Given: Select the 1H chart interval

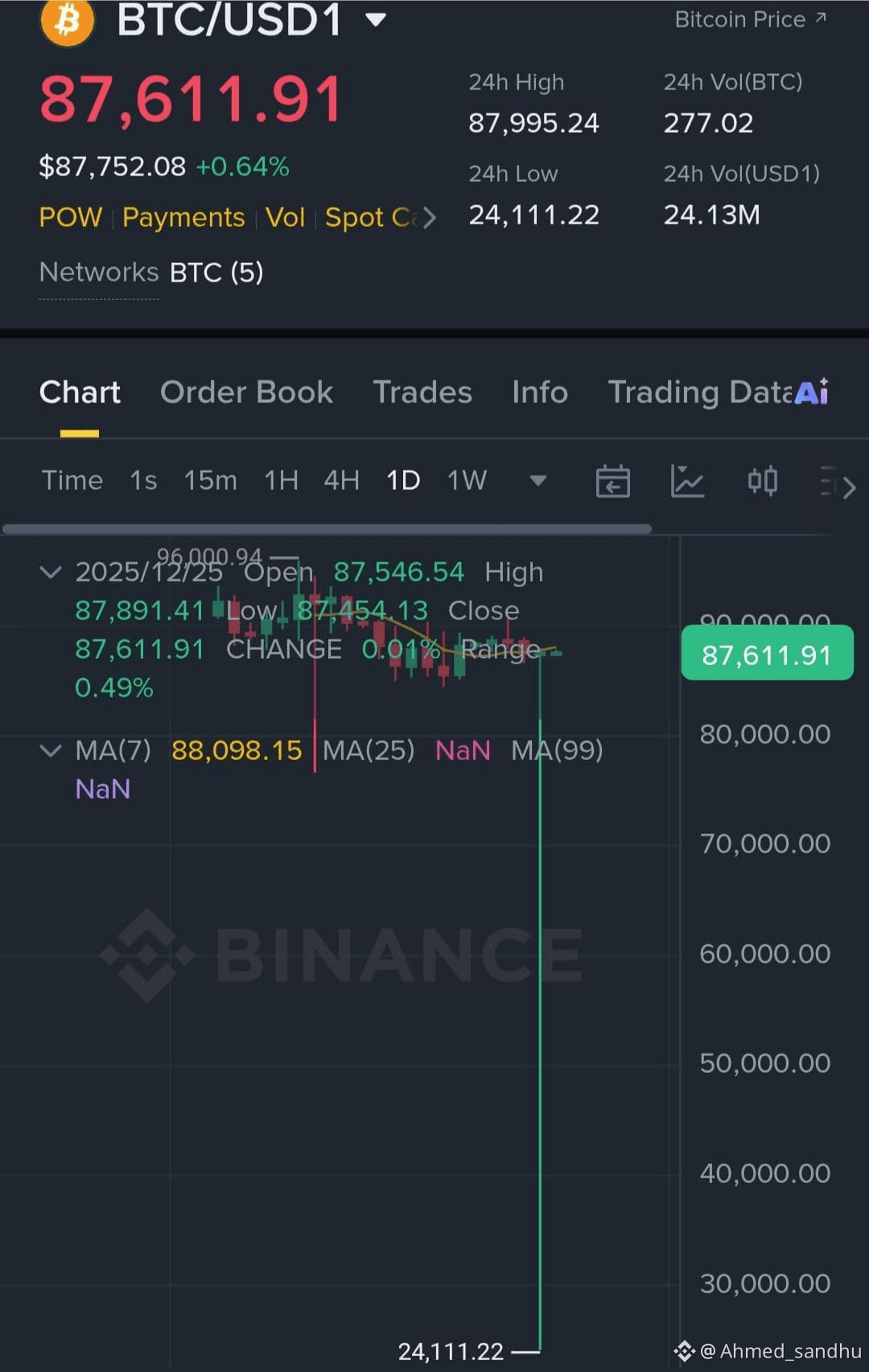Looking at the screenshot, I should [281, 481].
